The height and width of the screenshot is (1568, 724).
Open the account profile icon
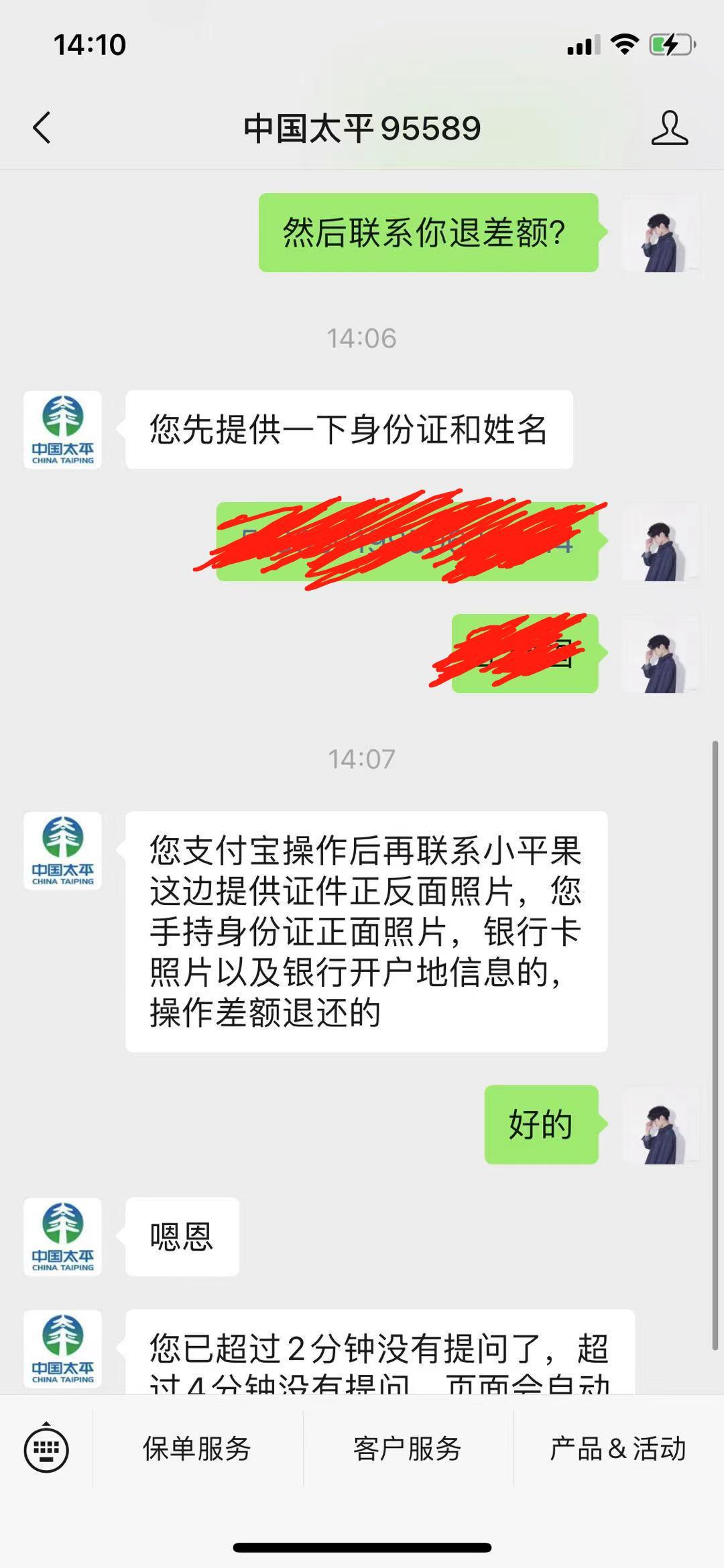pos(669,128)
